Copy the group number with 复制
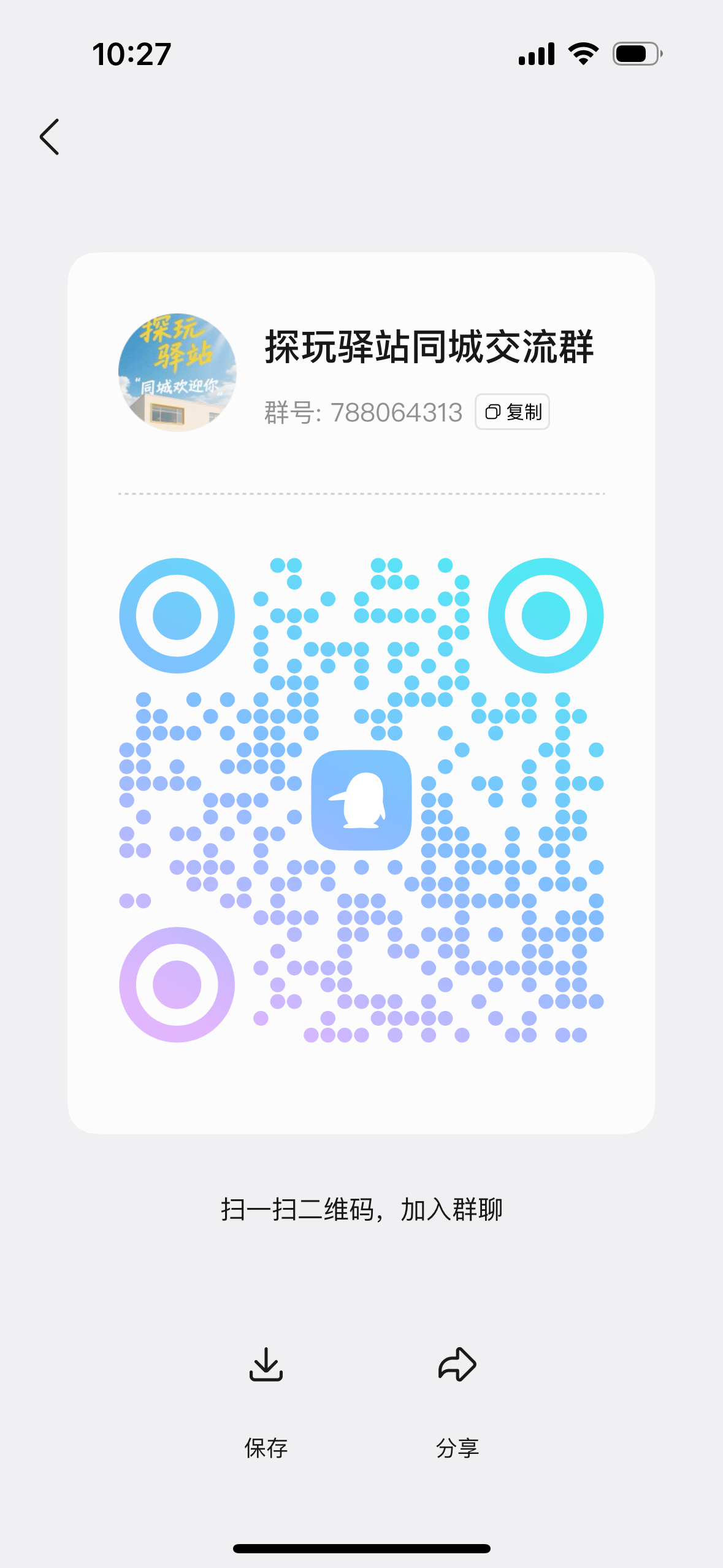723x1568 pixels. (x=512, y=412)
